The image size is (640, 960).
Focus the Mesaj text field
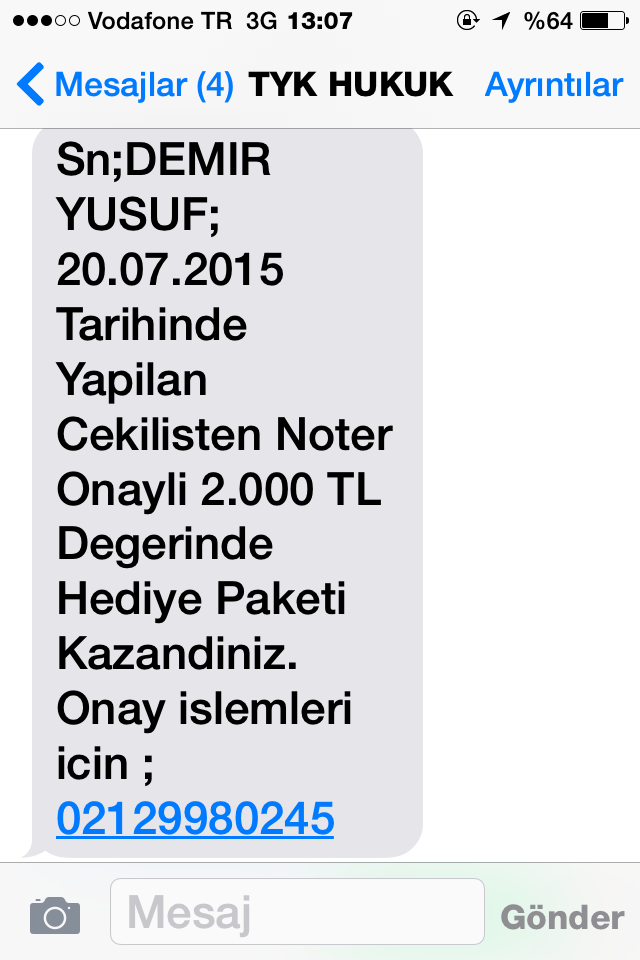pos(297,912)
